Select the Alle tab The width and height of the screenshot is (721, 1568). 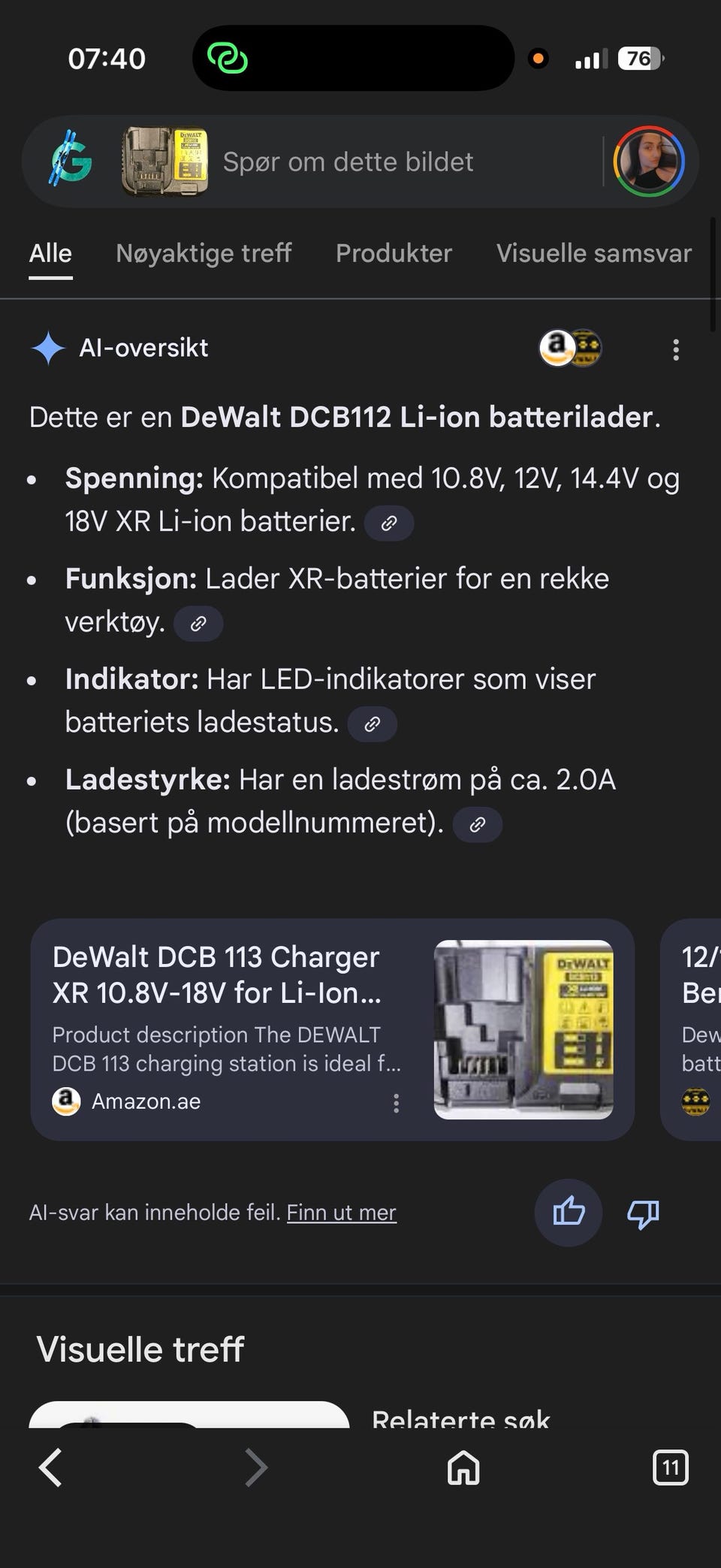50,254
